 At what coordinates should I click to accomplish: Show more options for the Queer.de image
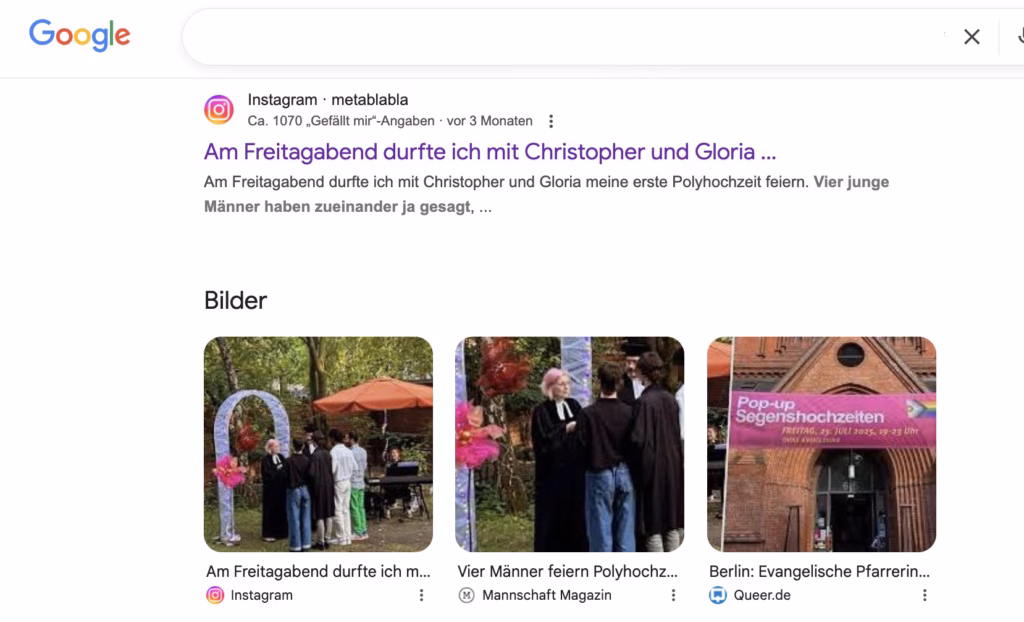click(x=924, y=595)
